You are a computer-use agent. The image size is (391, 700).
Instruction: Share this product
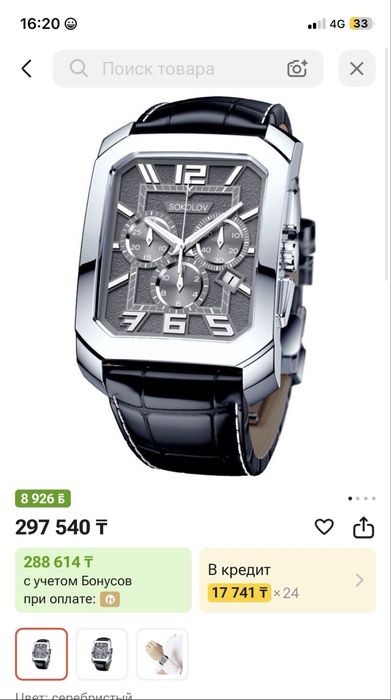click(363, 527)
